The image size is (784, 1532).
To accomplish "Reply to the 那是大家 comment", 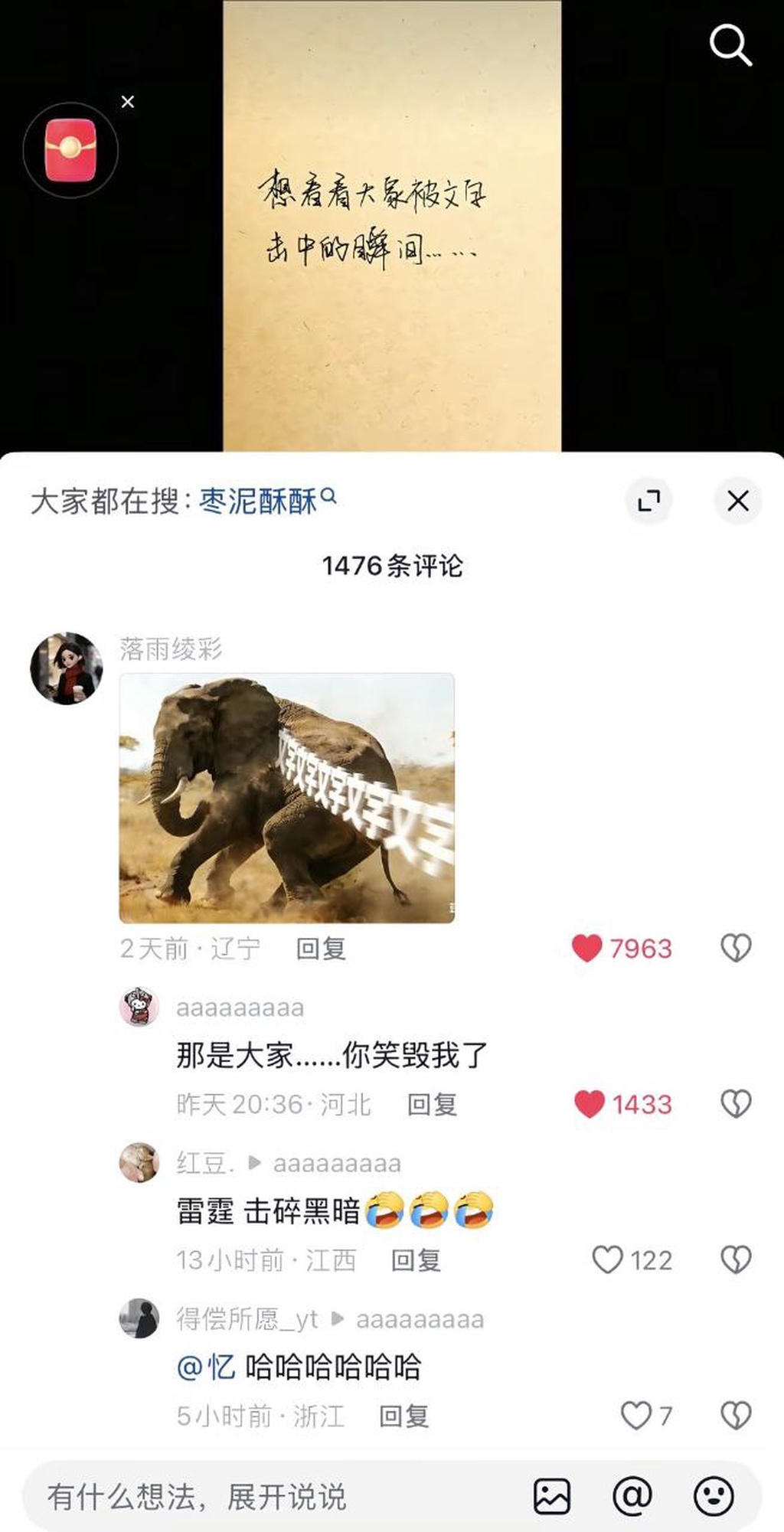I will click(432, 1104).
